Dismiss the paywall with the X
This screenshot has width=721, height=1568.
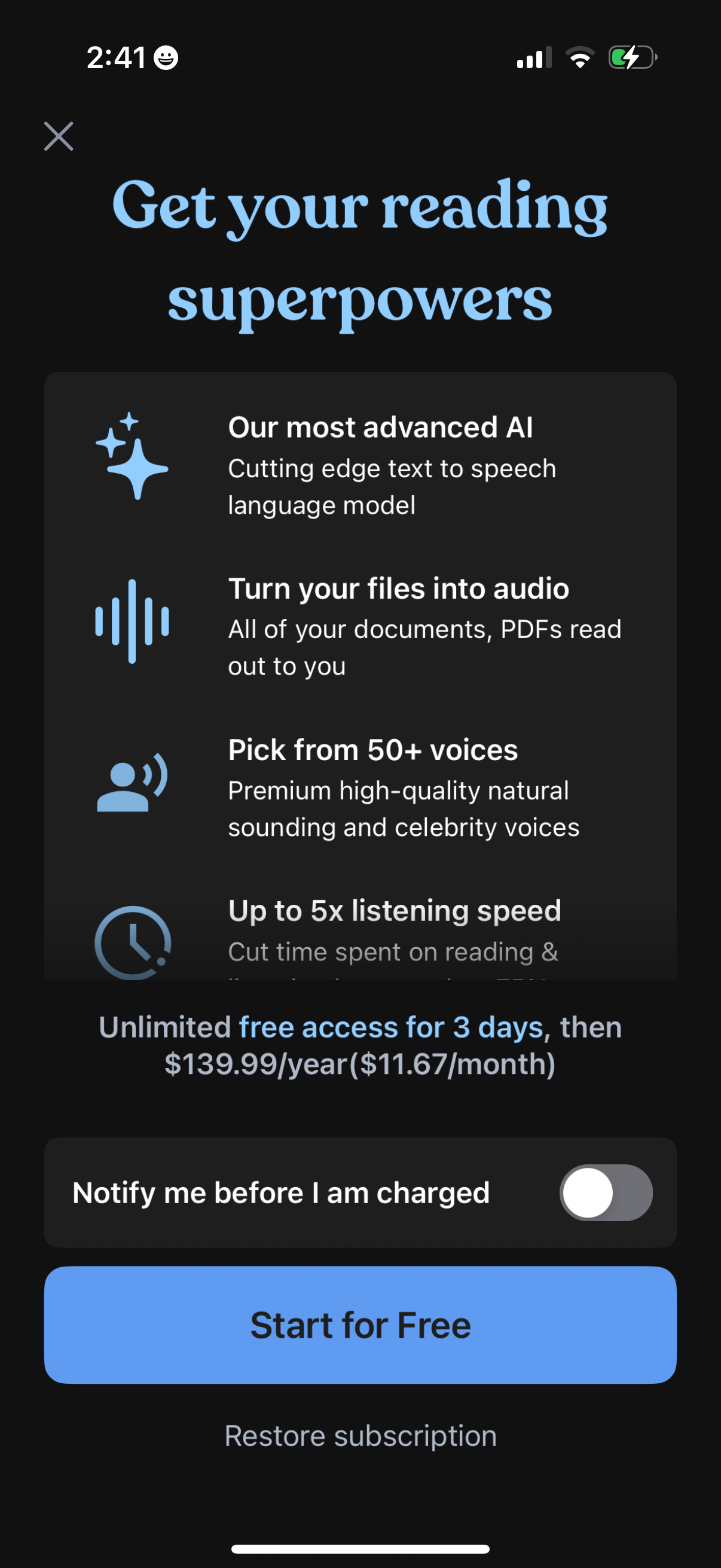59,136
